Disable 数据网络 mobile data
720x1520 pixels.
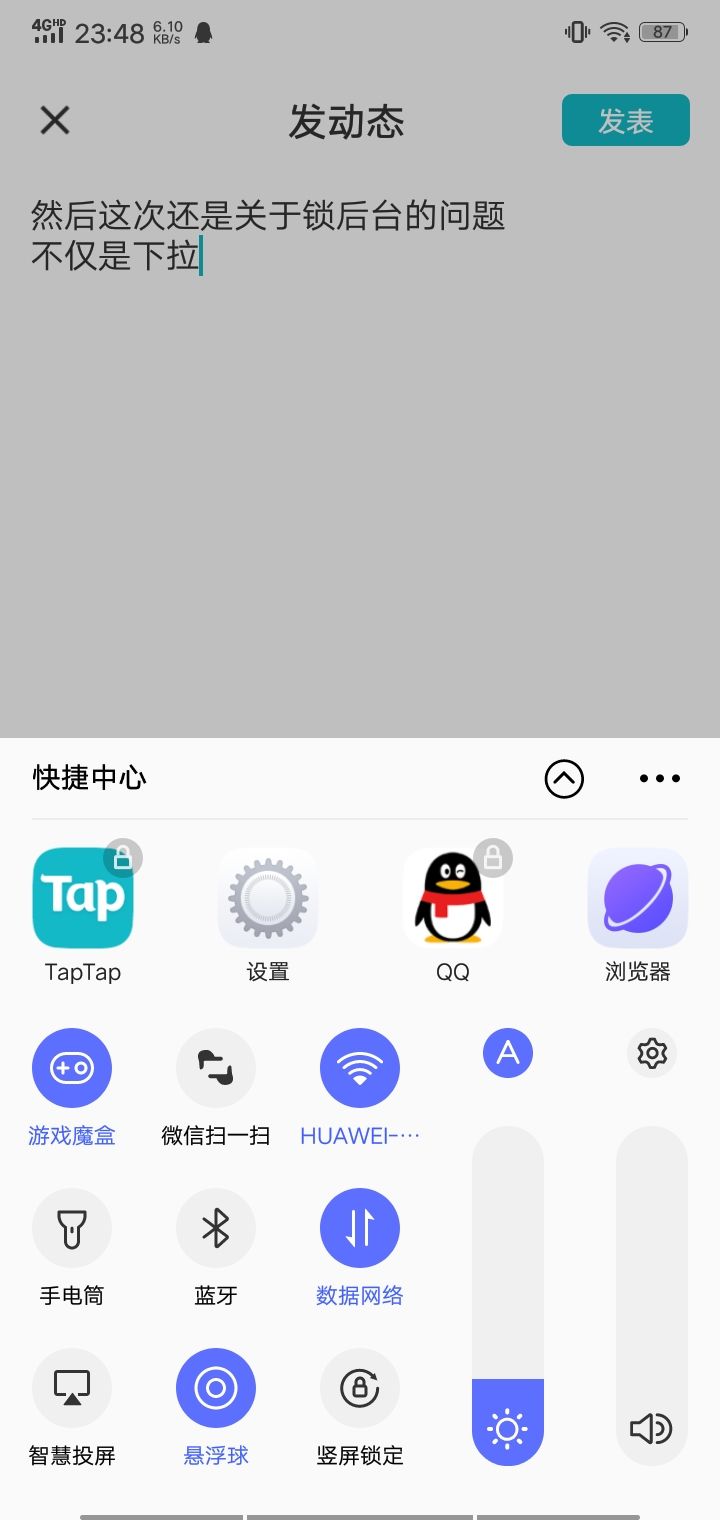pos(360,1228)
